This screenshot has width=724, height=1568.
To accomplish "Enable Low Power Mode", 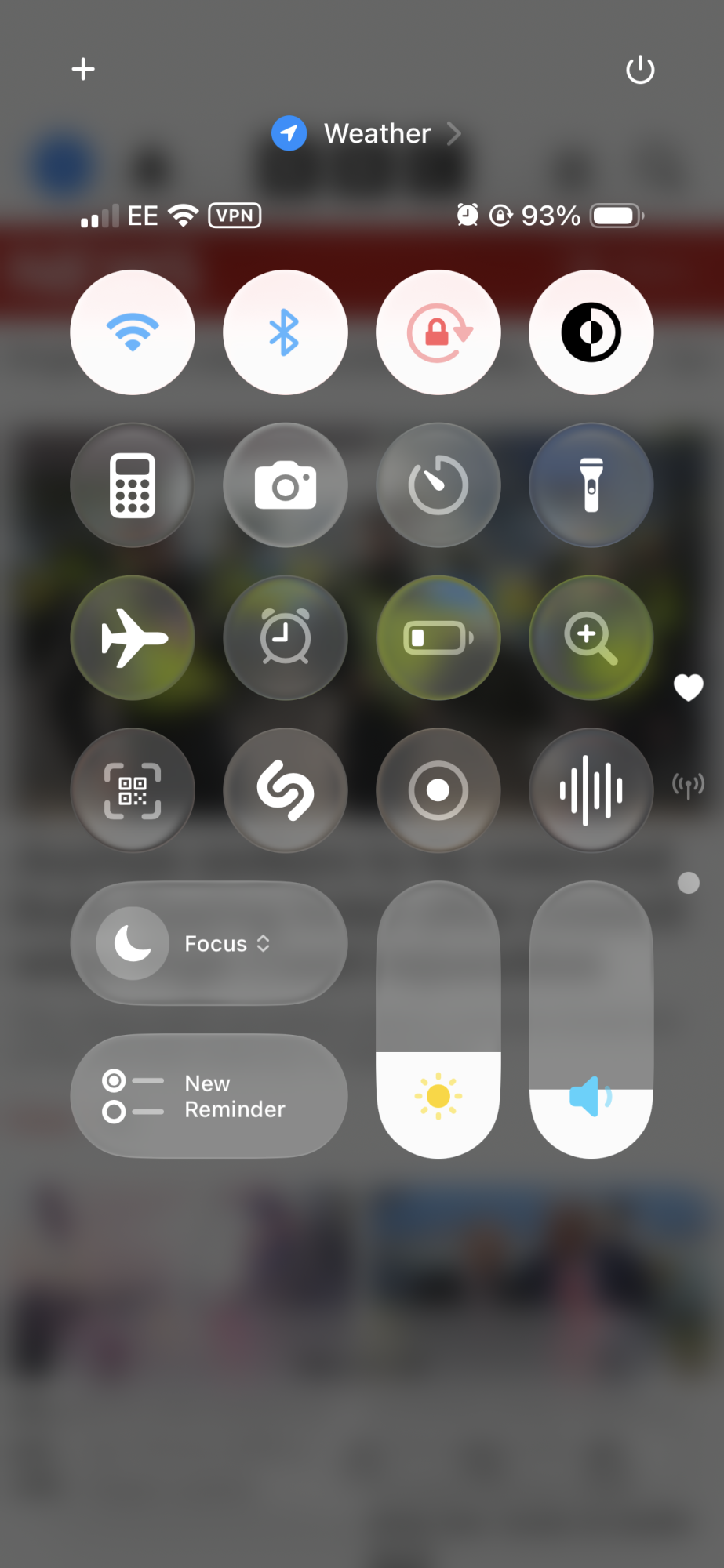I will tap(438, 638).
